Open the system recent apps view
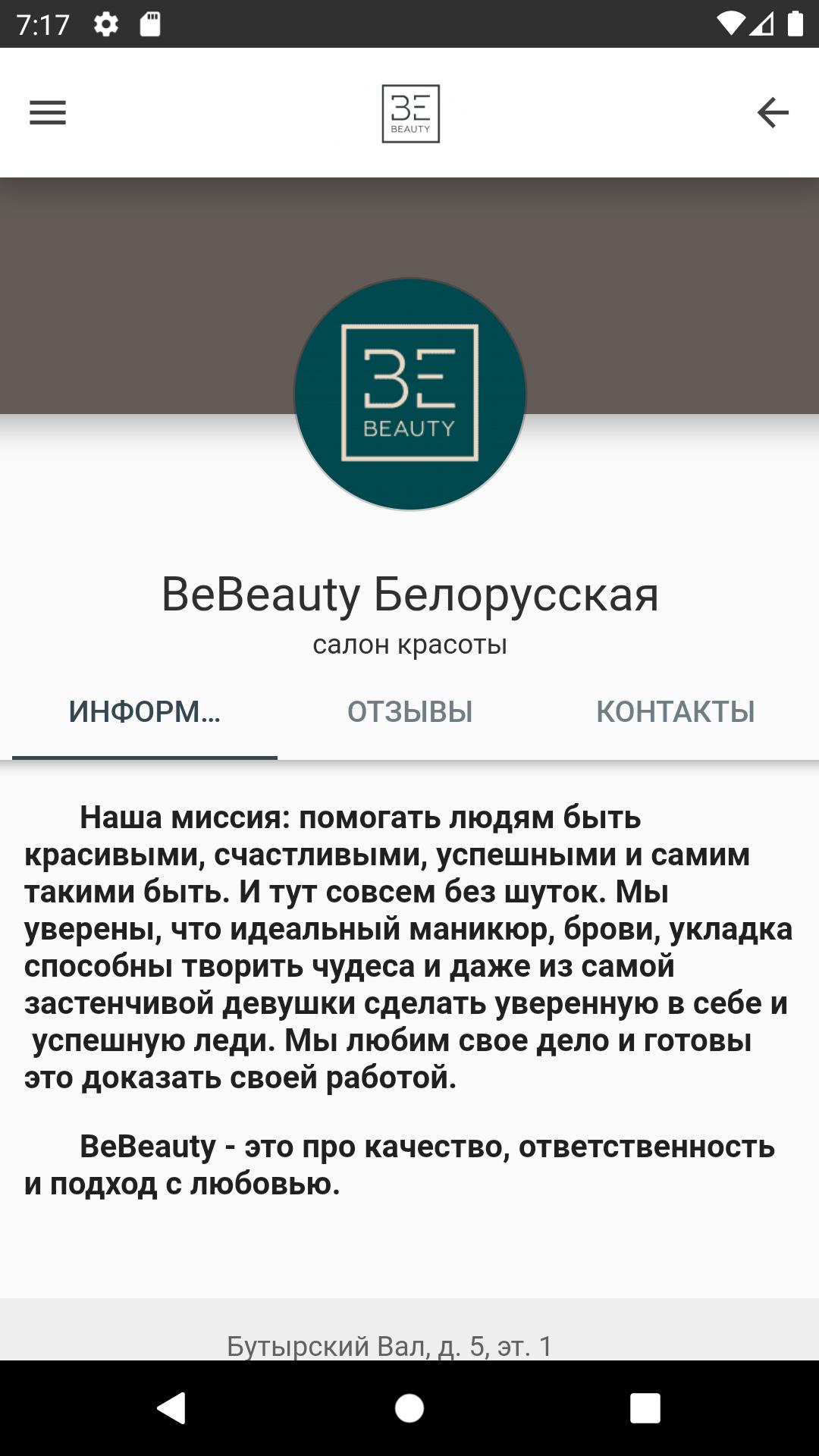 pyautogui.click(x=645, y=1408)
